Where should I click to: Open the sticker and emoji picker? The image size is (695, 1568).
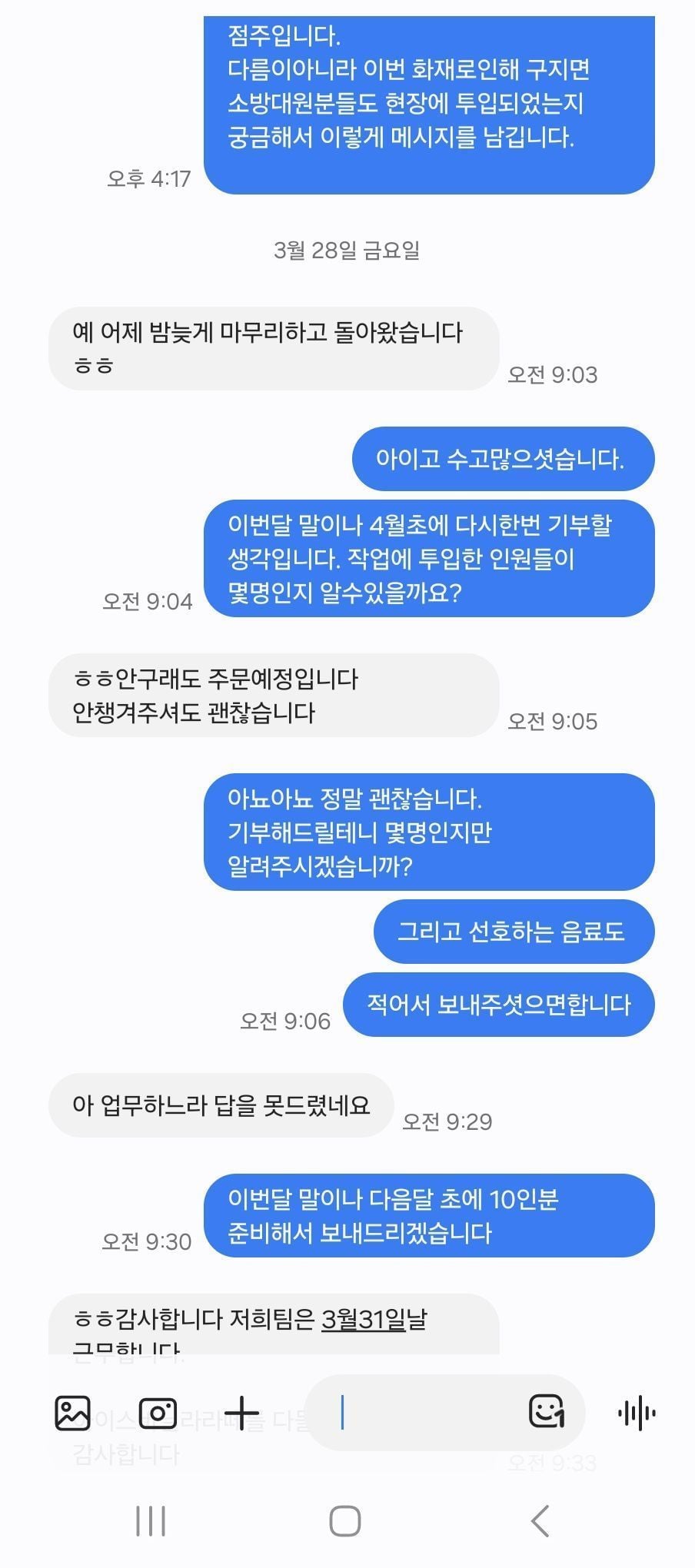(x=547, y=1412)
